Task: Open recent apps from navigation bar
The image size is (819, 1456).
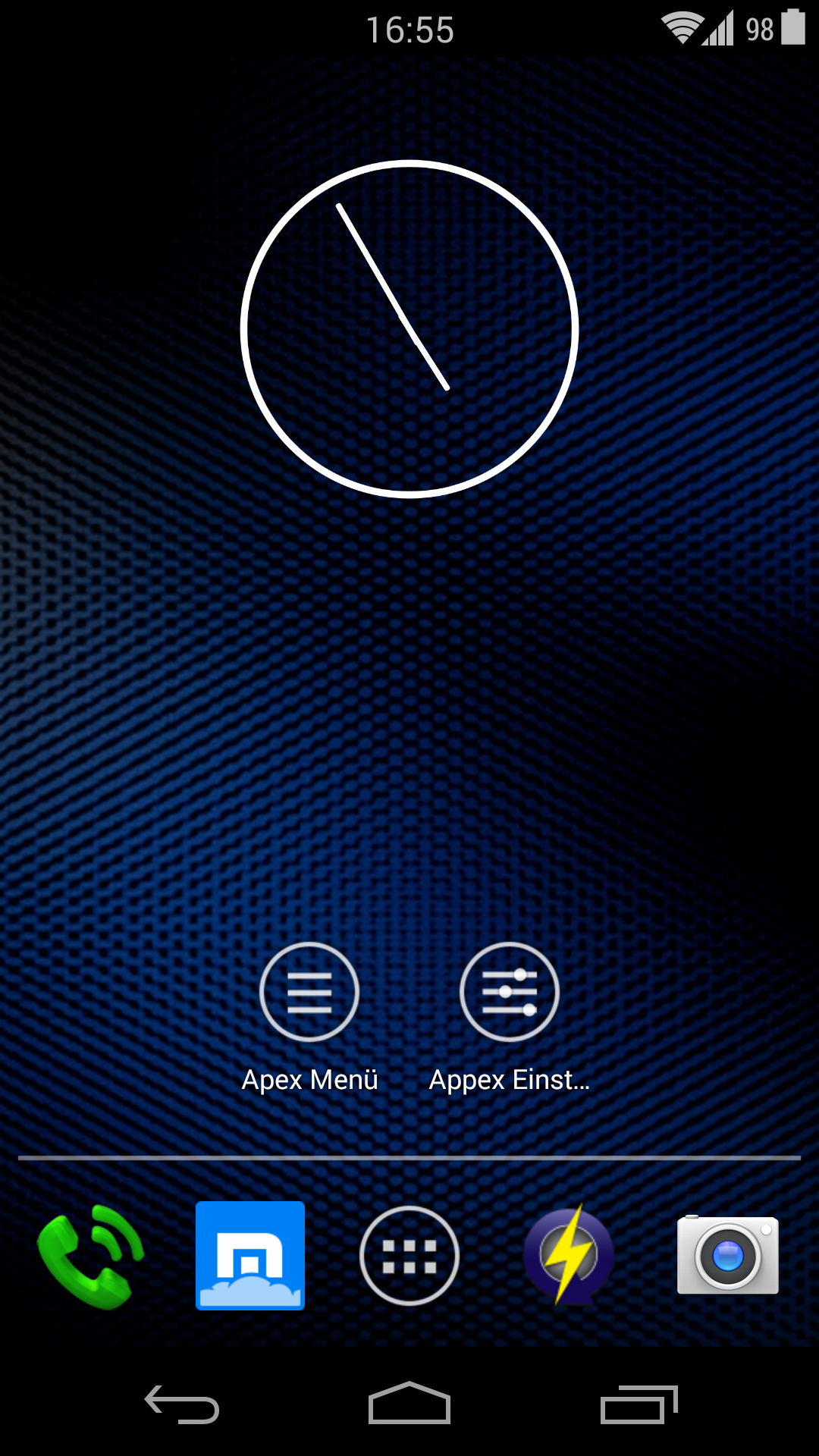Action: (639, 1404)
